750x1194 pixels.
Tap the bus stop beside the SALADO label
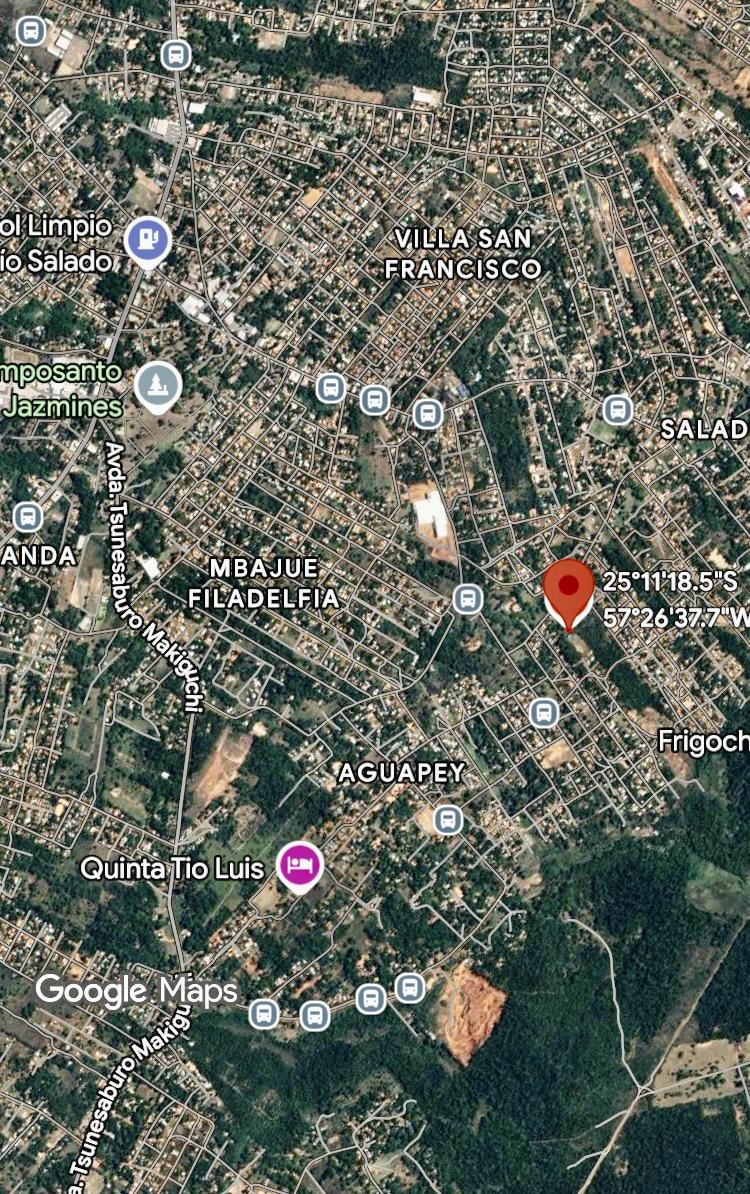point(617,409)
